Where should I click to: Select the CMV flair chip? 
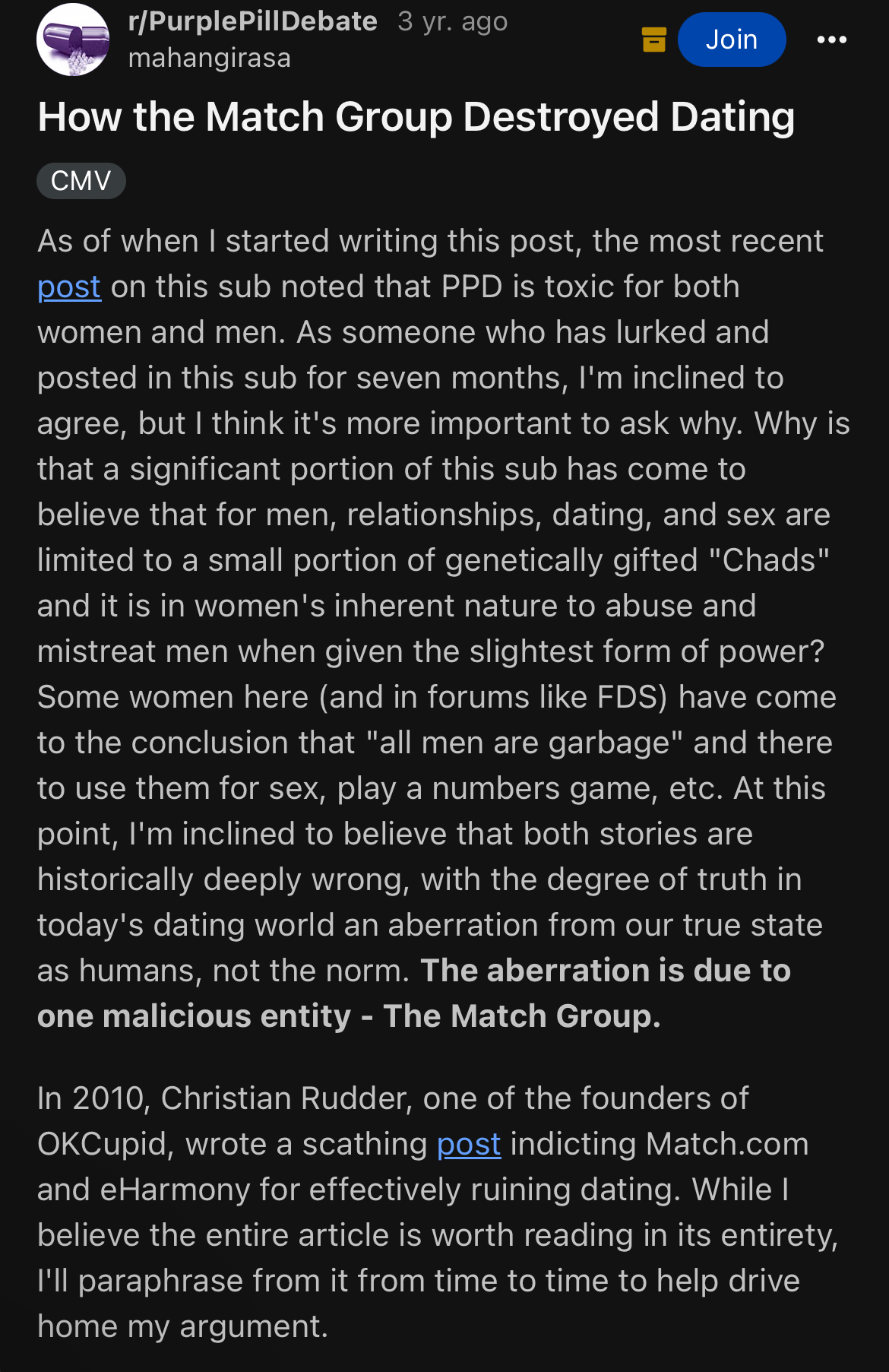[x=81, y=181]
